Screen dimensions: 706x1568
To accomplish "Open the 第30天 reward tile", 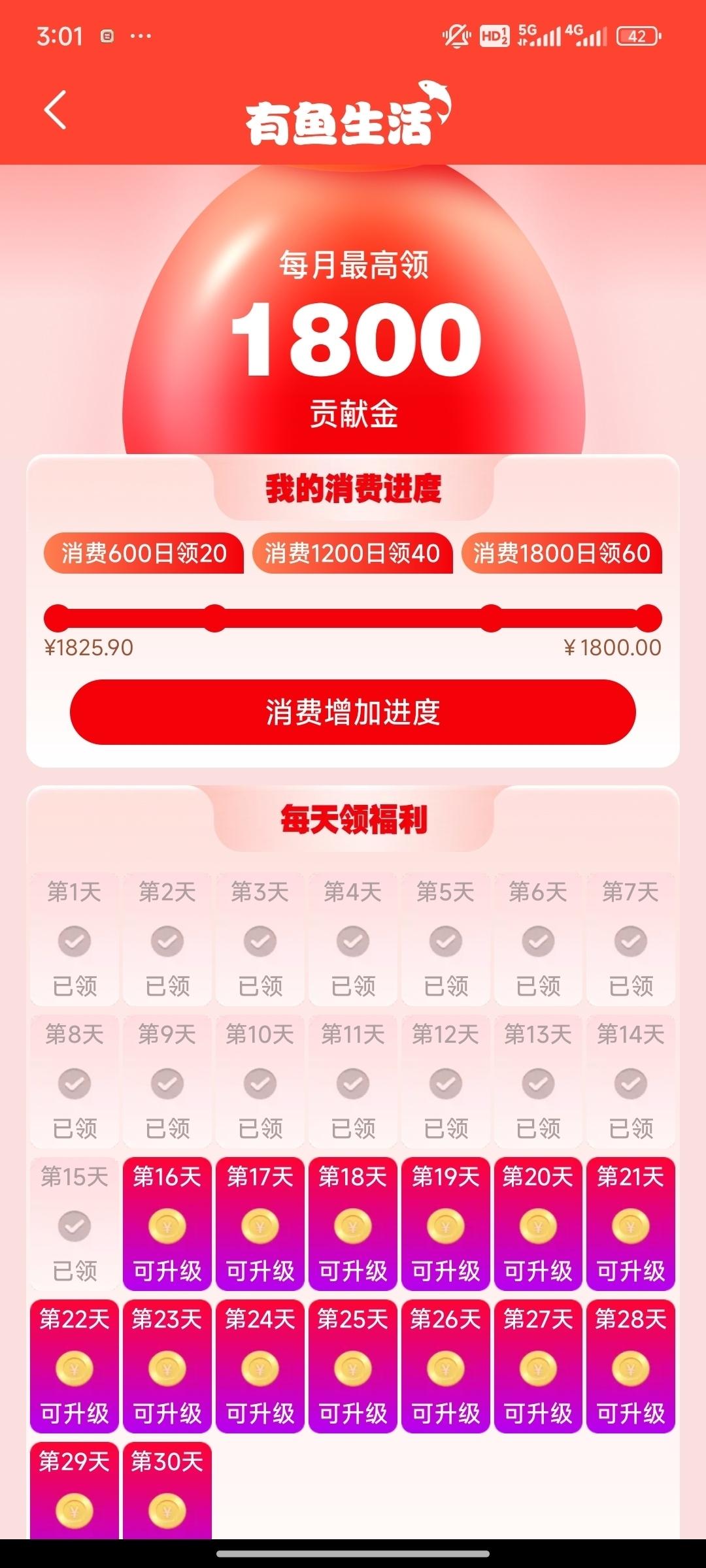I will [x=167, y=1493].
